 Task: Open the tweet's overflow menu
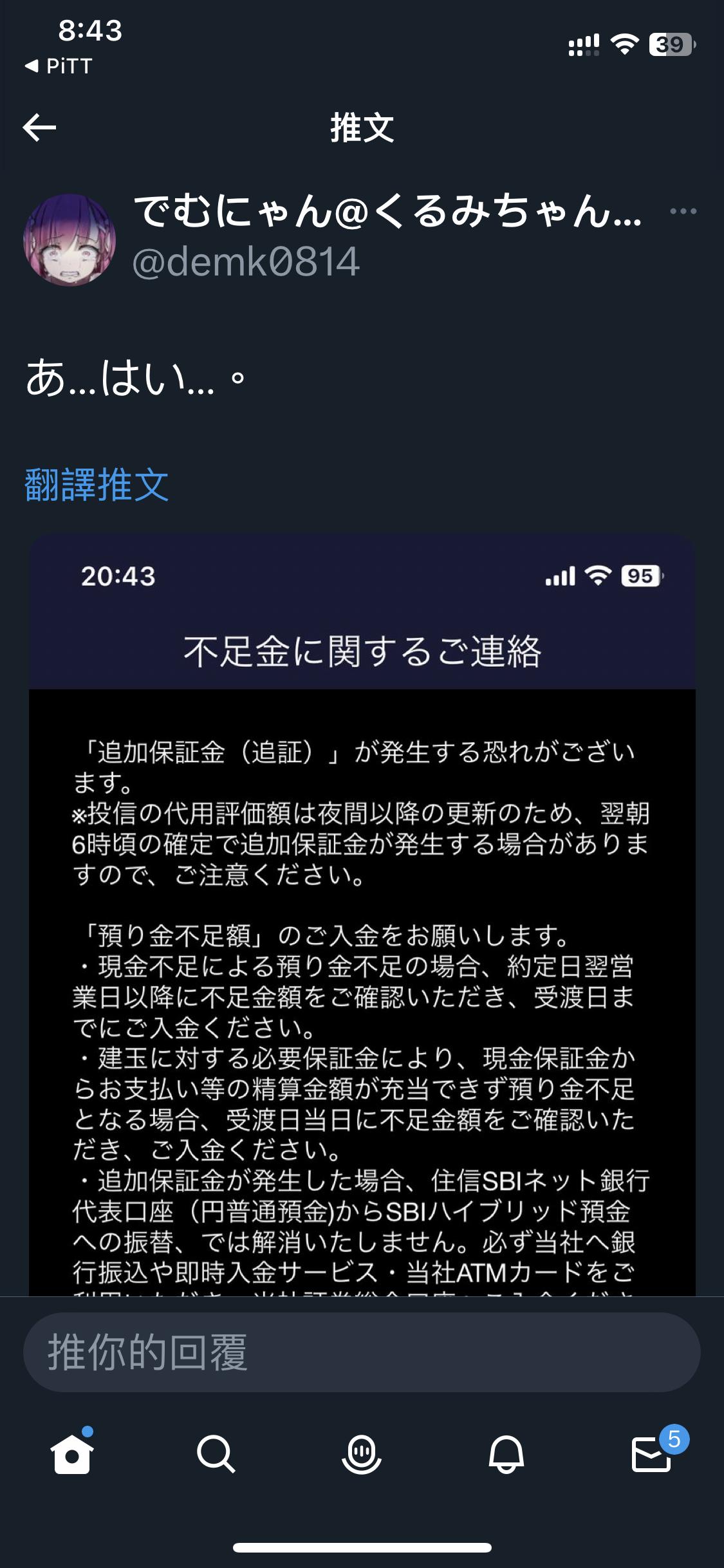click(683, 212)
